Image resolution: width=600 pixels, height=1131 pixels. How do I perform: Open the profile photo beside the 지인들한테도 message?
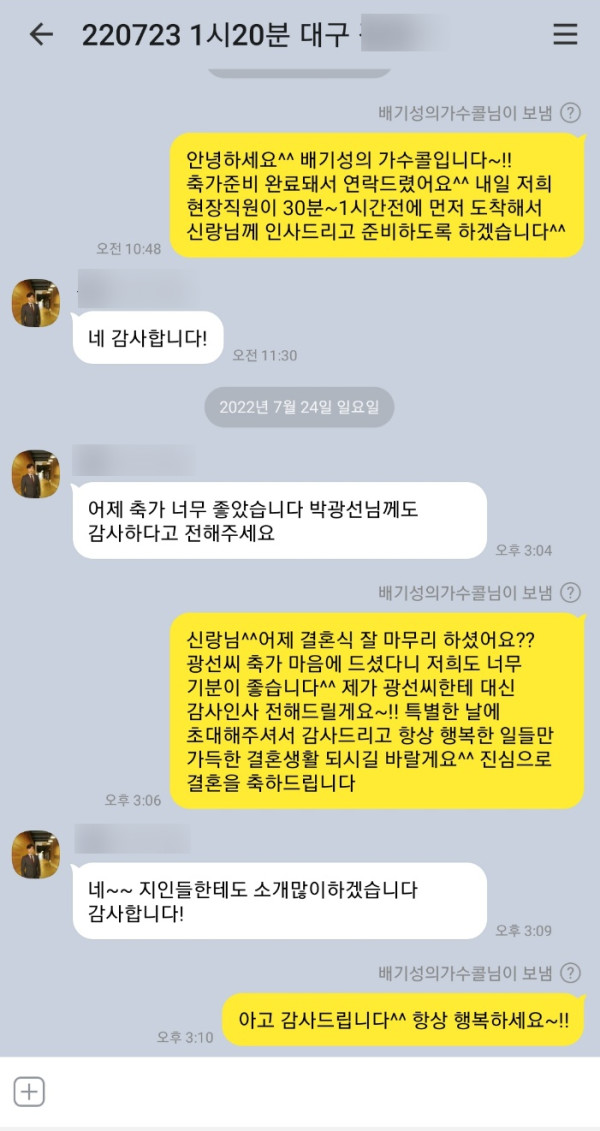click(x=35, y=853)
